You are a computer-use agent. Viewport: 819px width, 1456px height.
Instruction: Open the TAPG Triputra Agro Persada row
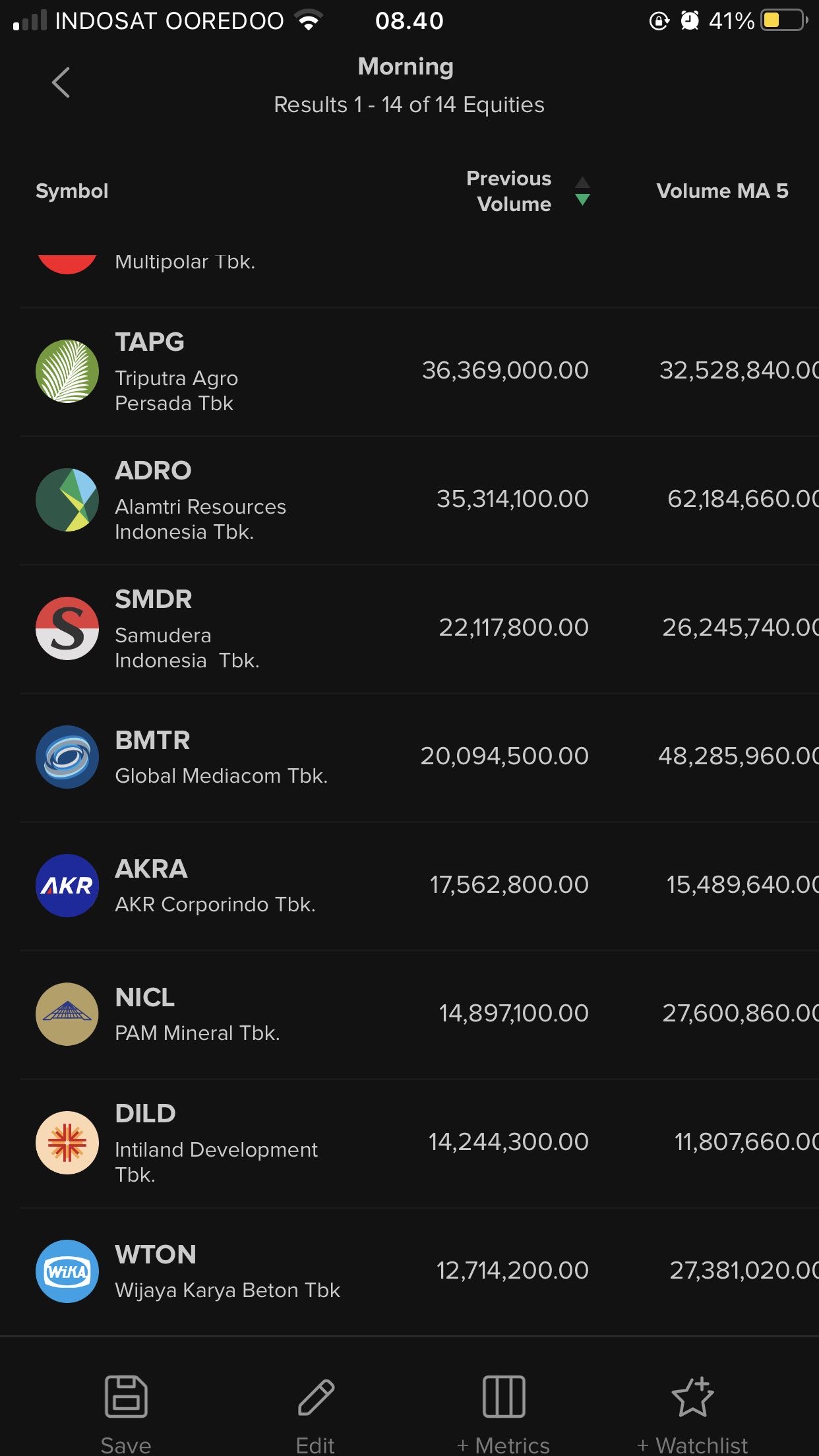[x=419, y=372]
